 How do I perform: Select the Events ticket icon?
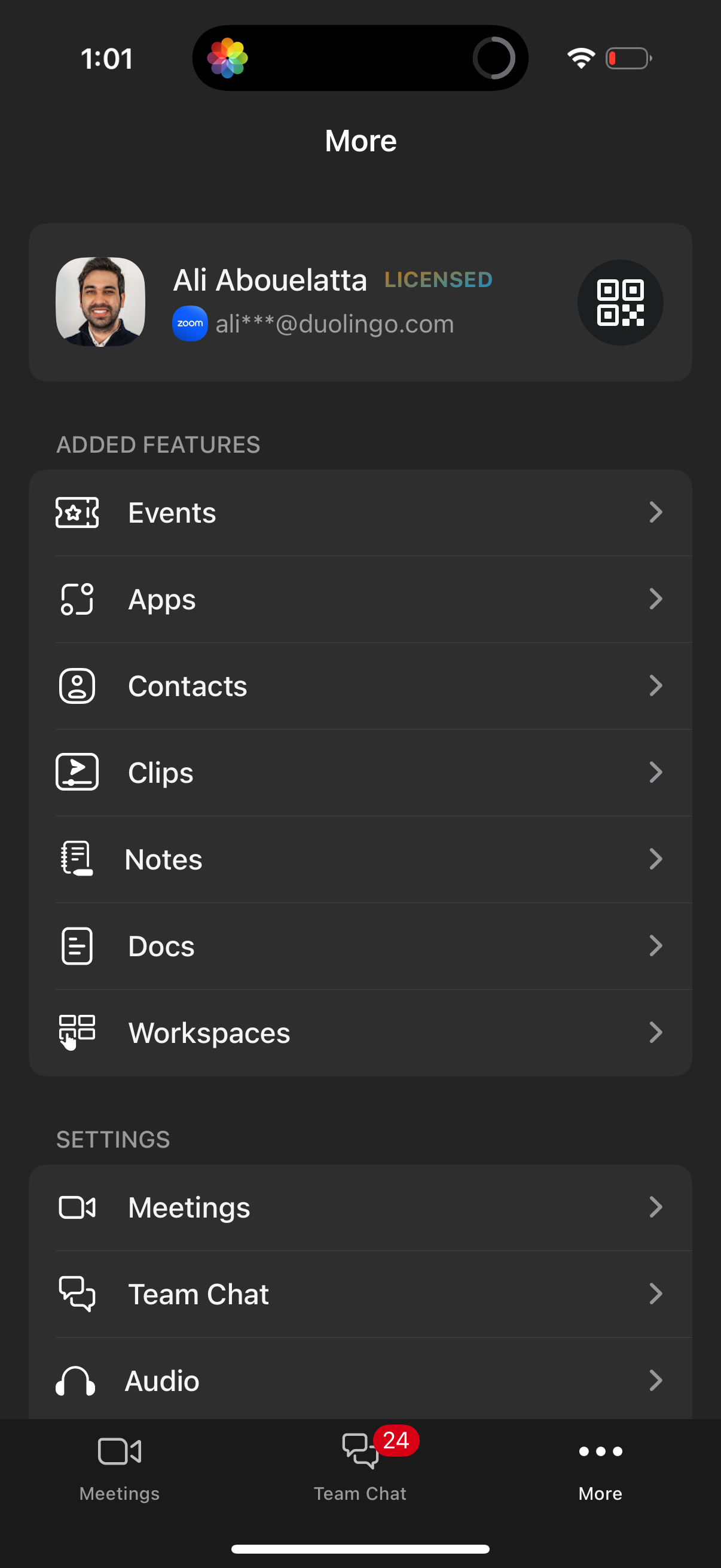[x=77, y=513]
